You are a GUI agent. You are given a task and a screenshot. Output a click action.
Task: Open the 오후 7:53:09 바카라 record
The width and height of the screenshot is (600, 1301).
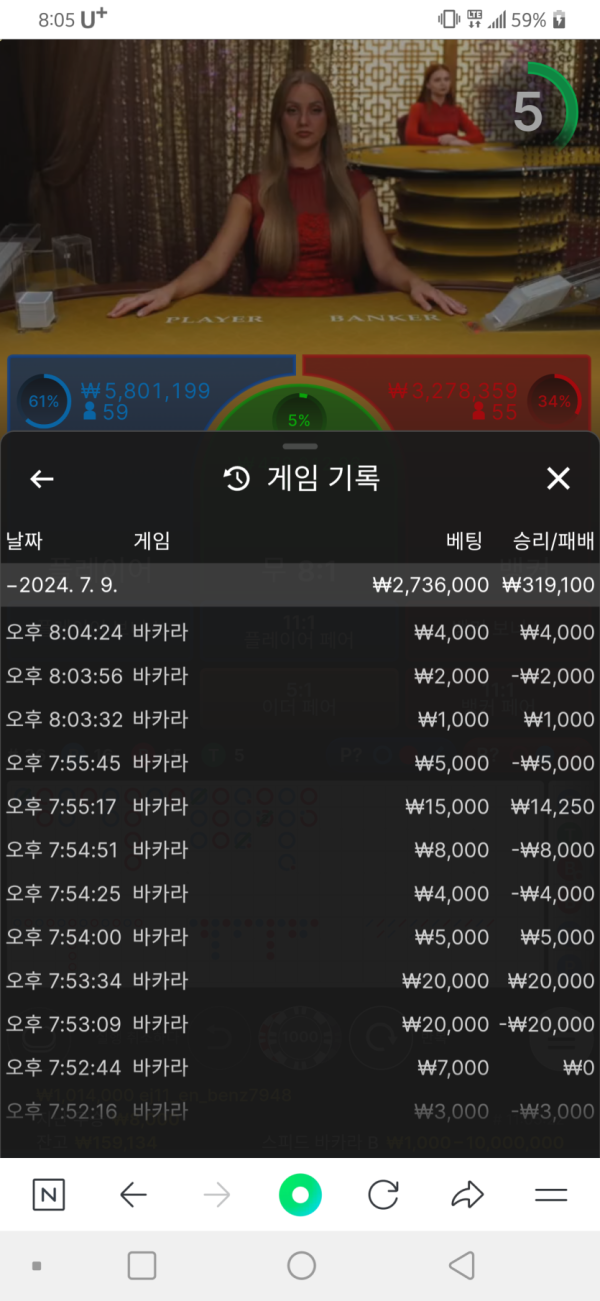tap(300, 1024)
